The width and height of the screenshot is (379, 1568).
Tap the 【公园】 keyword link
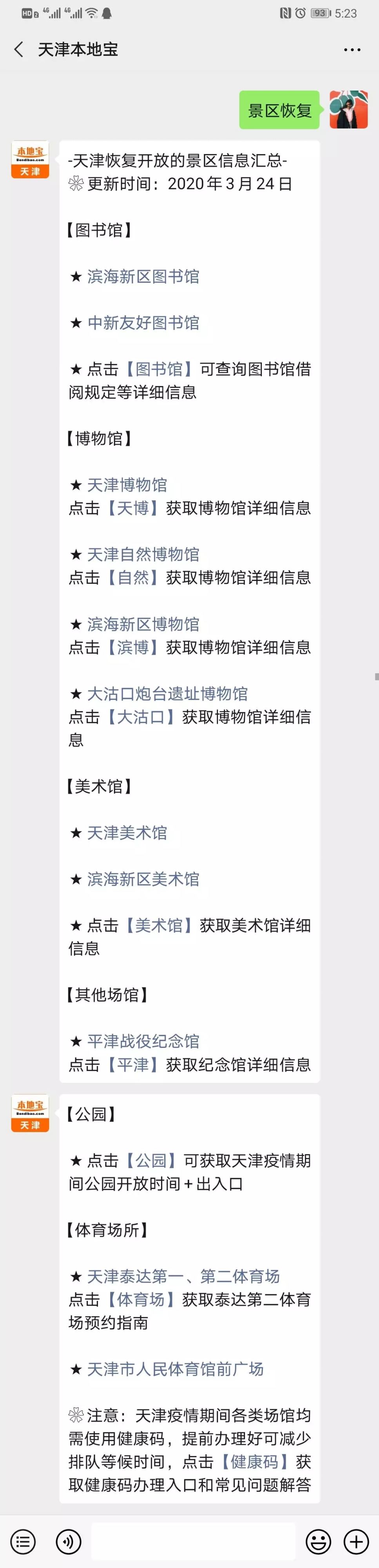[151, 1160]
